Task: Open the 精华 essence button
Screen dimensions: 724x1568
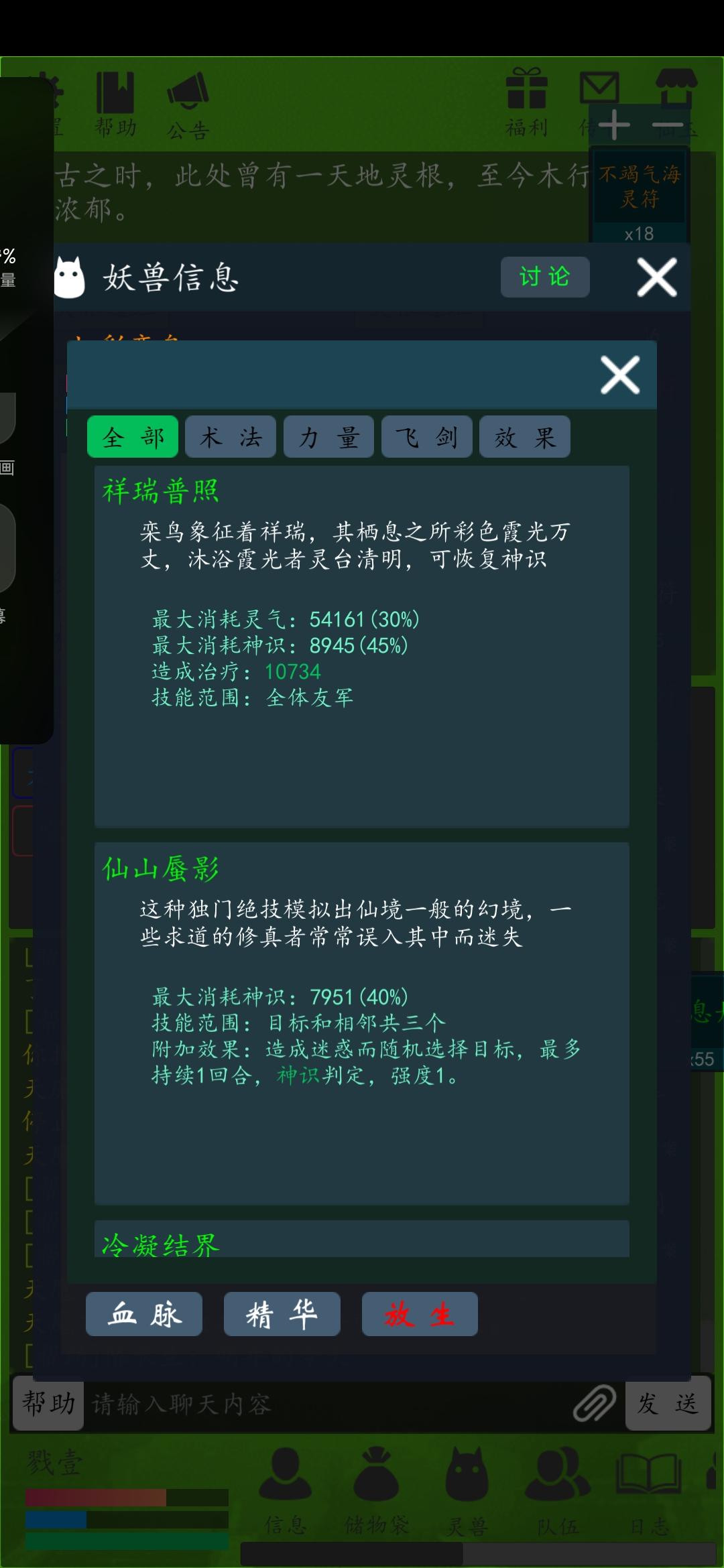Action: coord(282,1314)
